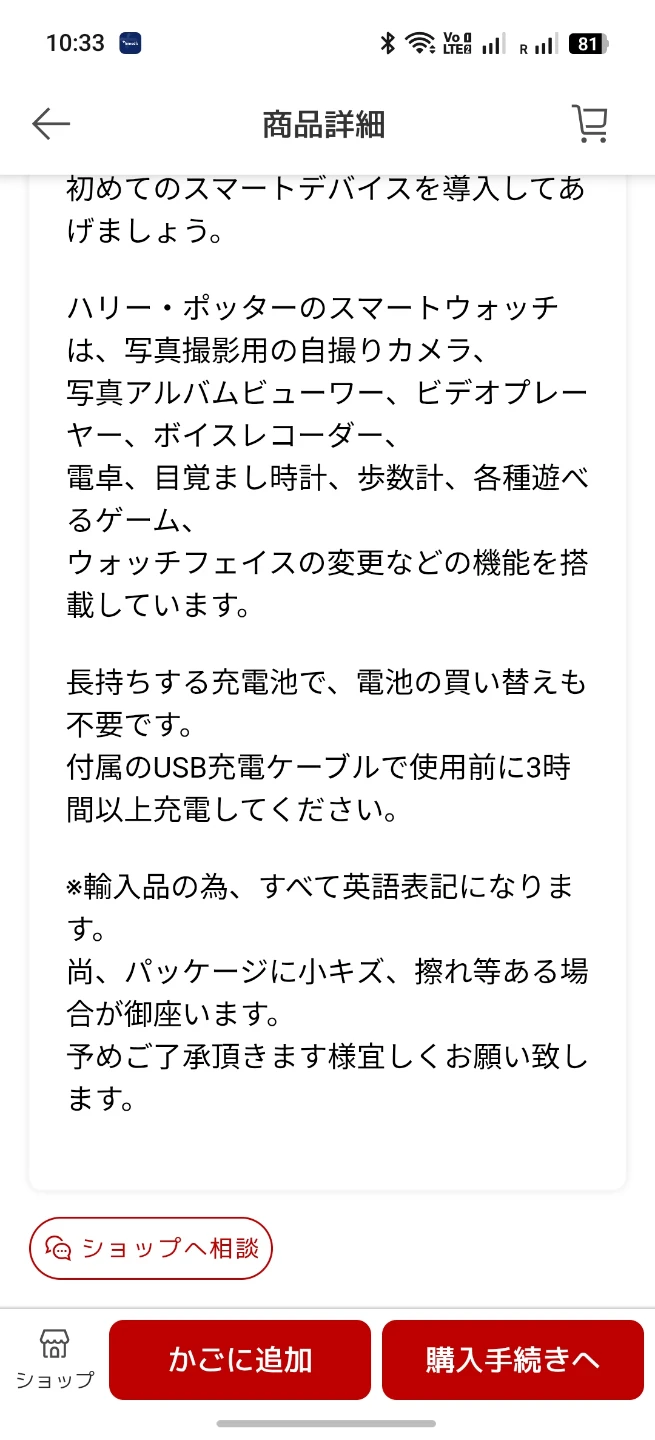
Task: Tap ショップへ相談 to consult the shop
Action: click(x=151, y=1248)
